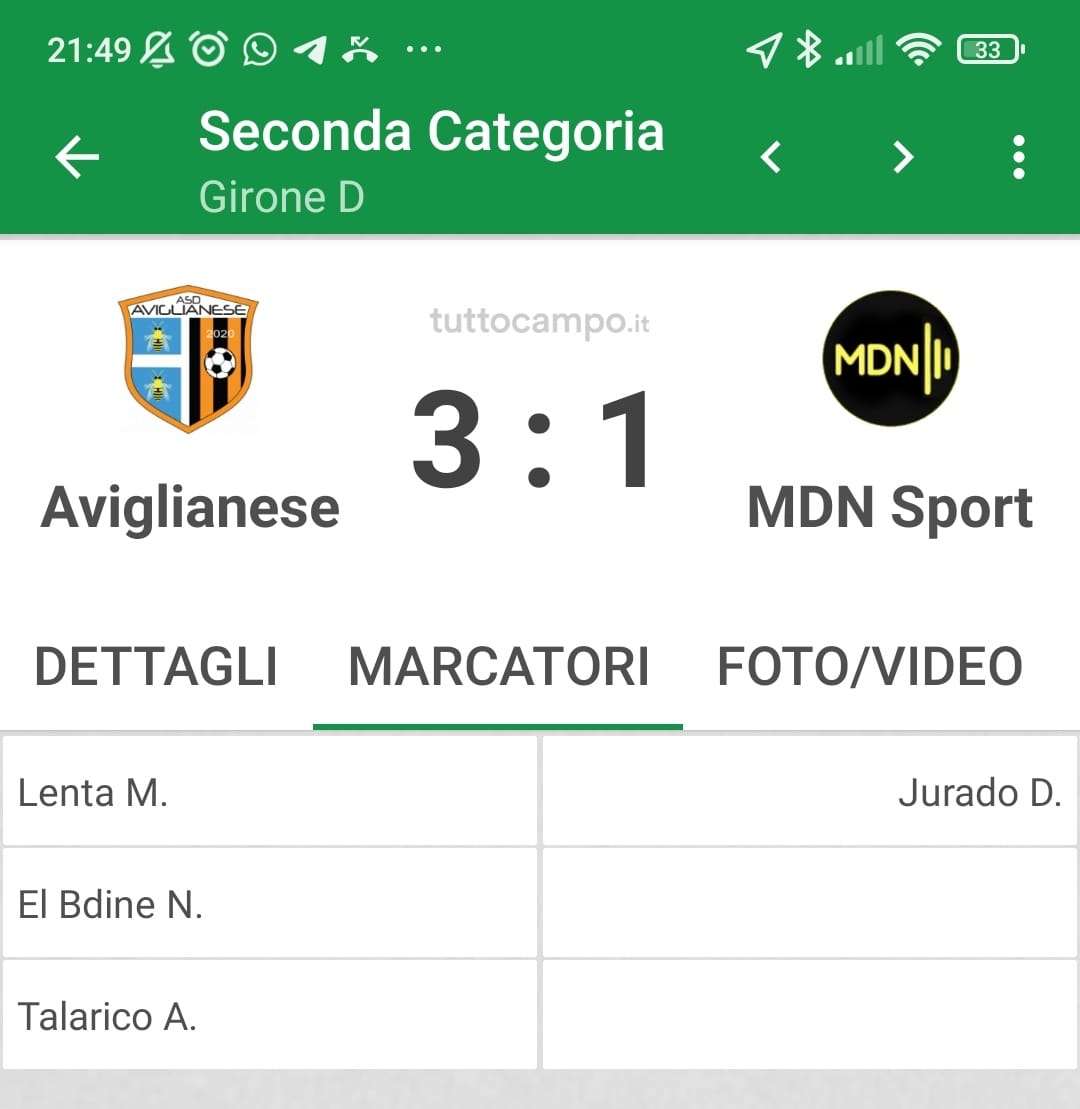
Task: Go back with the top-left arrow
Action: 77,157
